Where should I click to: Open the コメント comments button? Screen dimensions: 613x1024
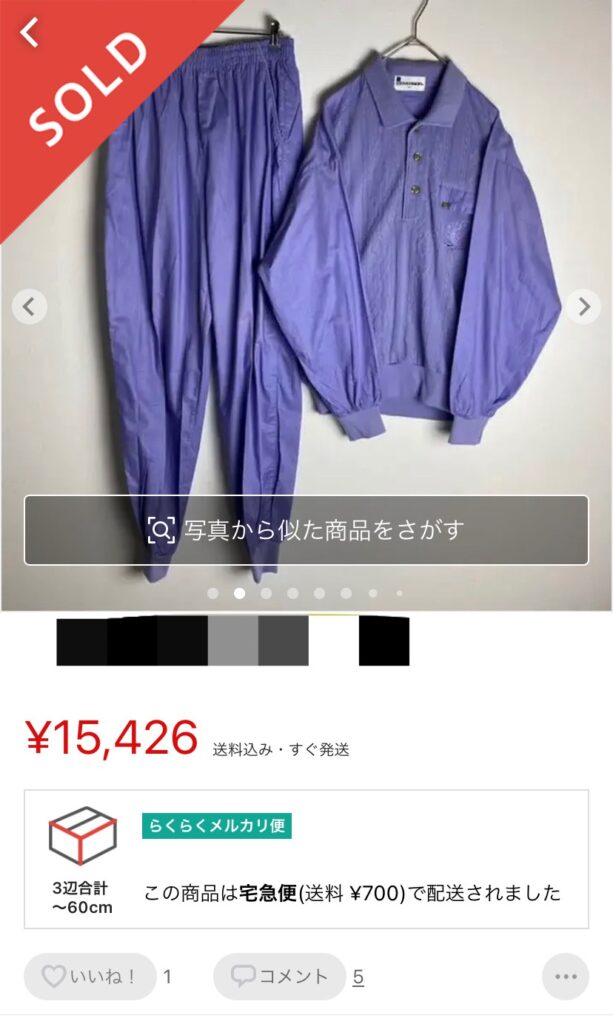(x=279, y=977)
